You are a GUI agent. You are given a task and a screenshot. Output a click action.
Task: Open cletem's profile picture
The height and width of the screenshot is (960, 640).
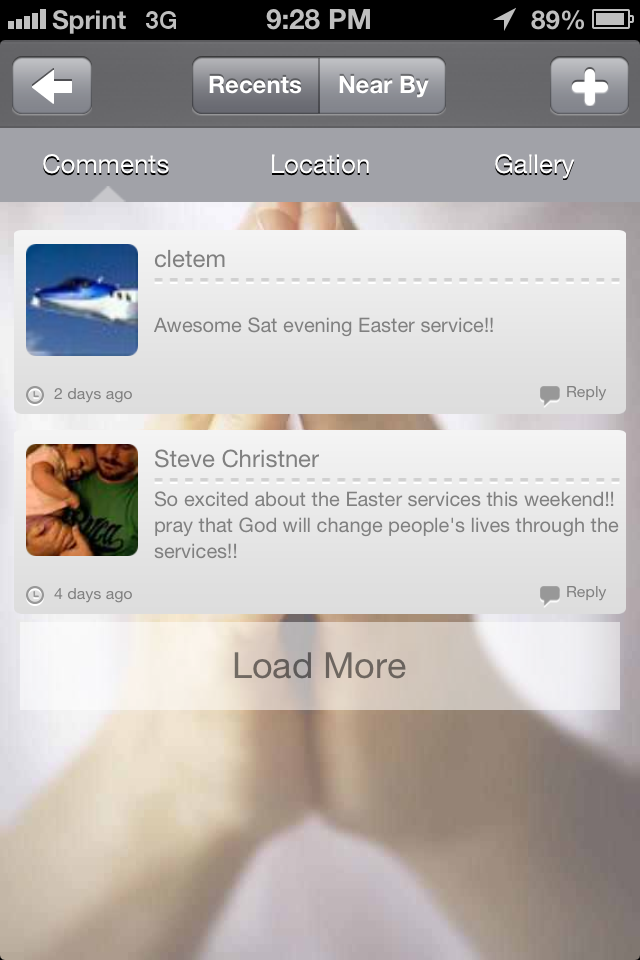point(82,300)
